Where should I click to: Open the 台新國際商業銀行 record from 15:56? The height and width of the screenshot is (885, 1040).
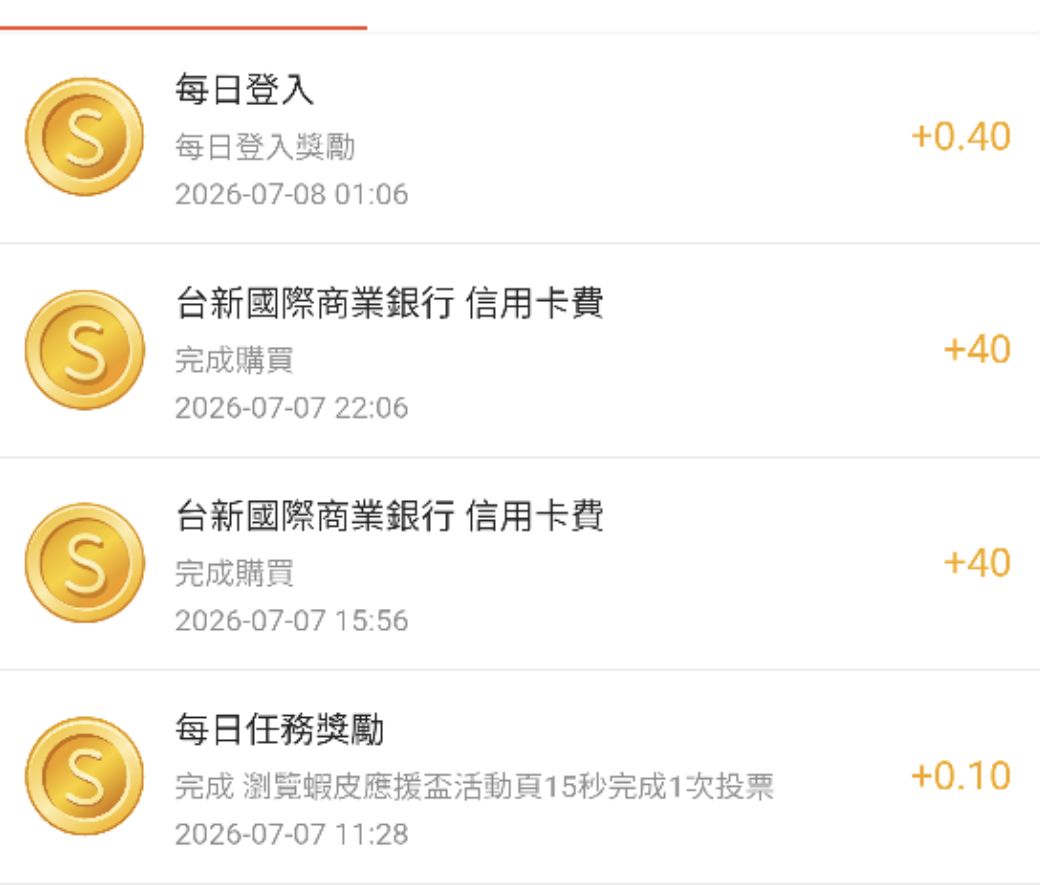[520, 563]
